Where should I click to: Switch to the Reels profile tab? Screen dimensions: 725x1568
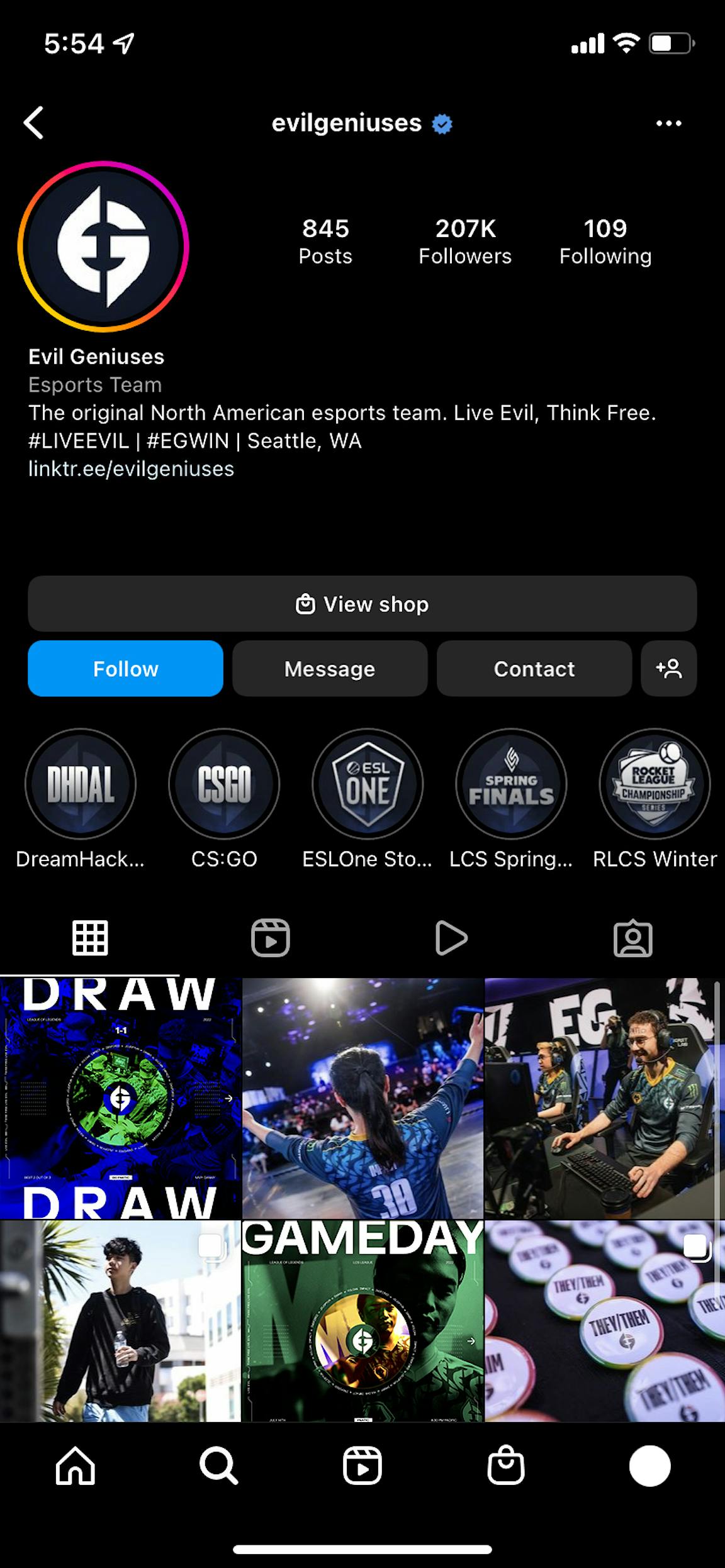pyautogui.click(x=271, y=938)
